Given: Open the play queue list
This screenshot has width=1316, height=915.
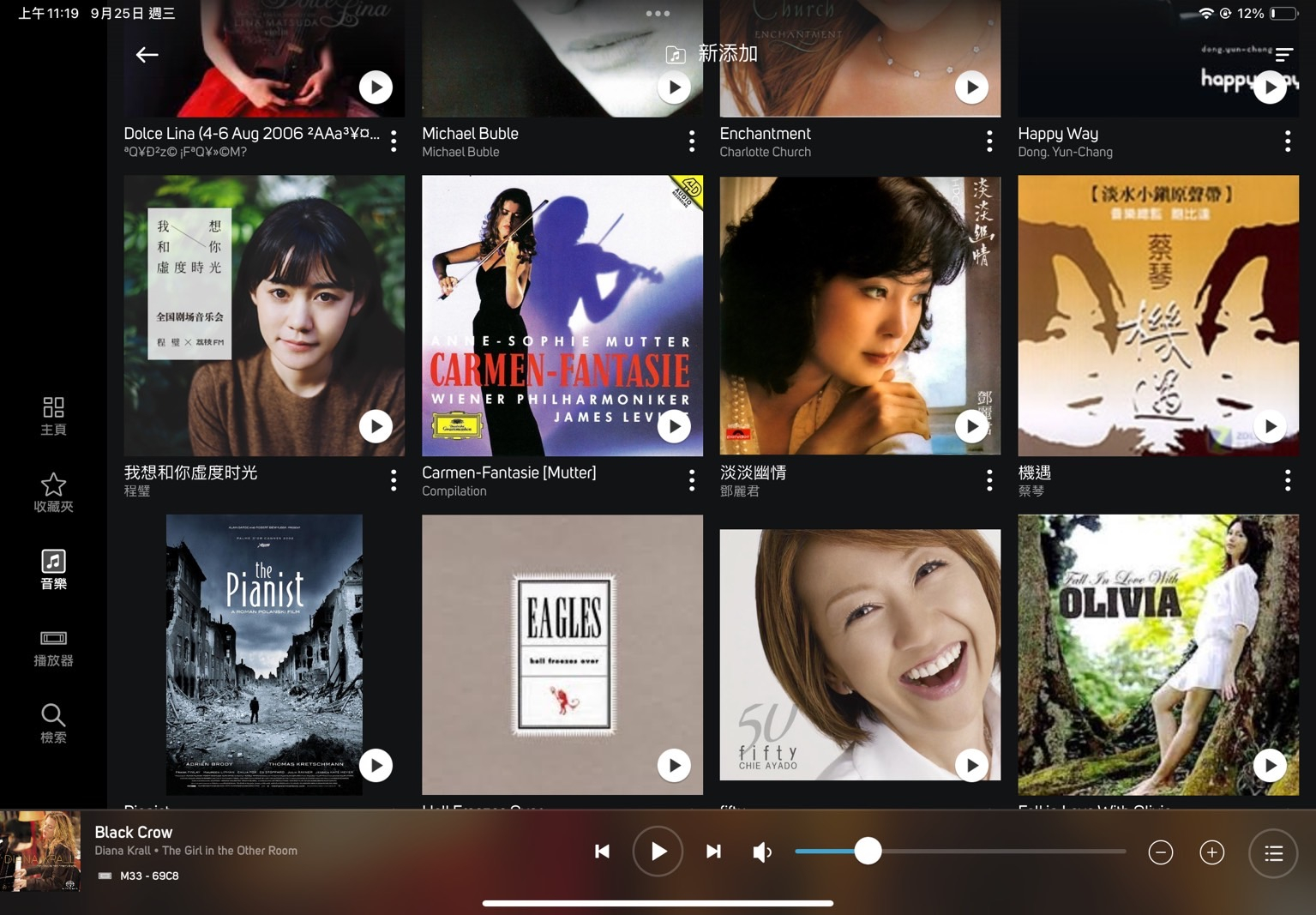Looking at the screenshot, I should (x=1273, y=852).
